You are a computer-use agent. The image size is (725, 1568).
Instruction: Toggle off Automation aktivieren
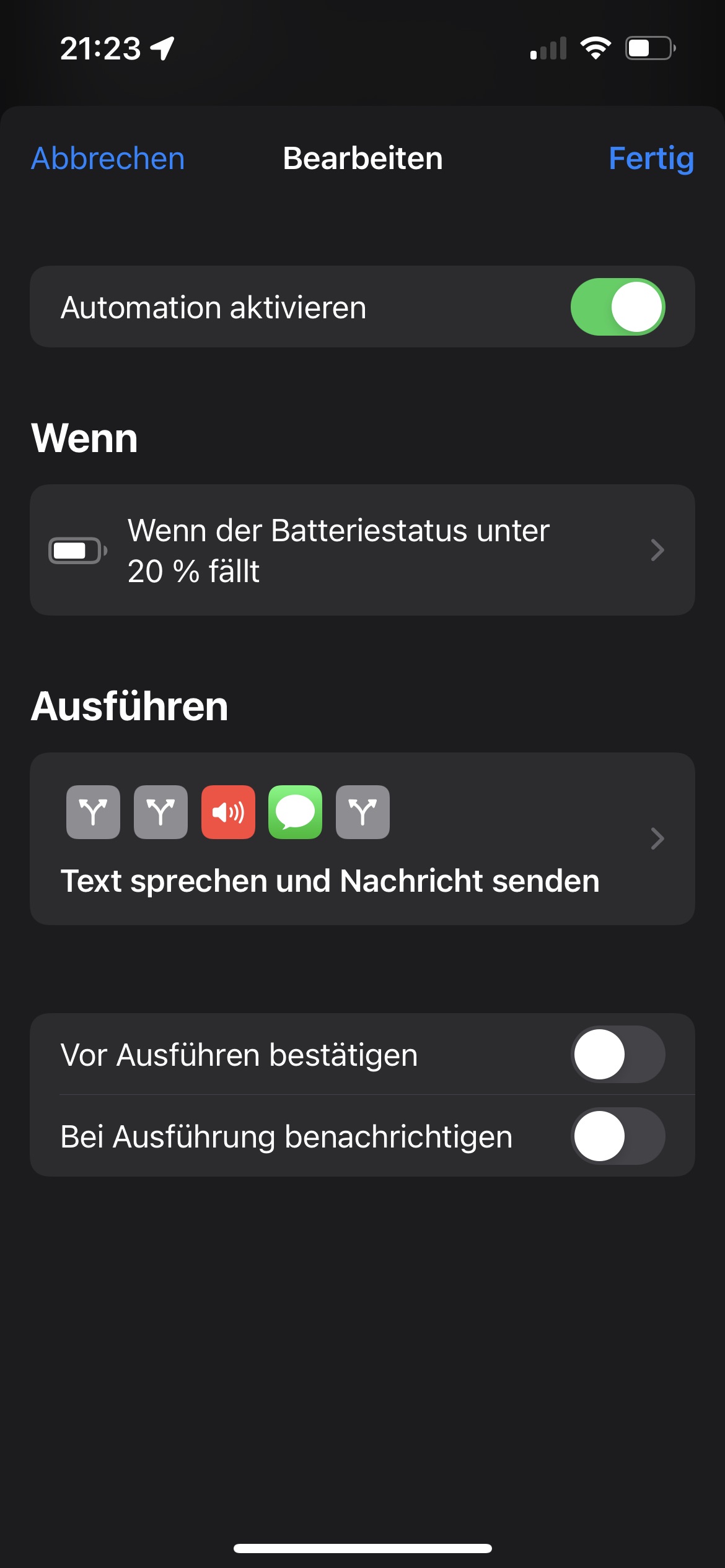617,307
